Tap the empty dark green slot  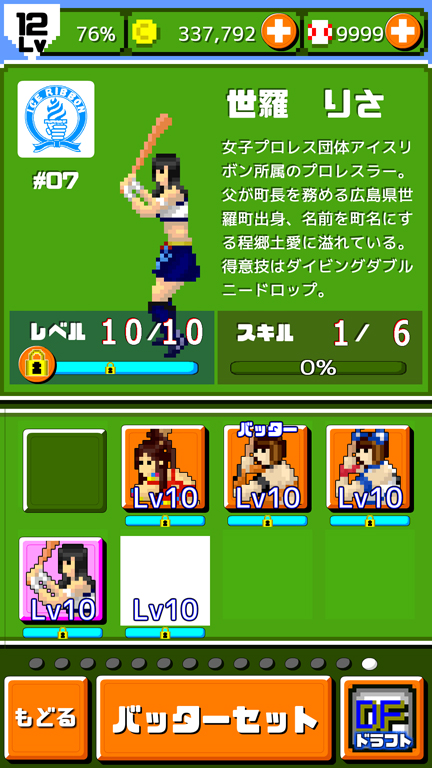pyautogui.click(x=65, y=471)
